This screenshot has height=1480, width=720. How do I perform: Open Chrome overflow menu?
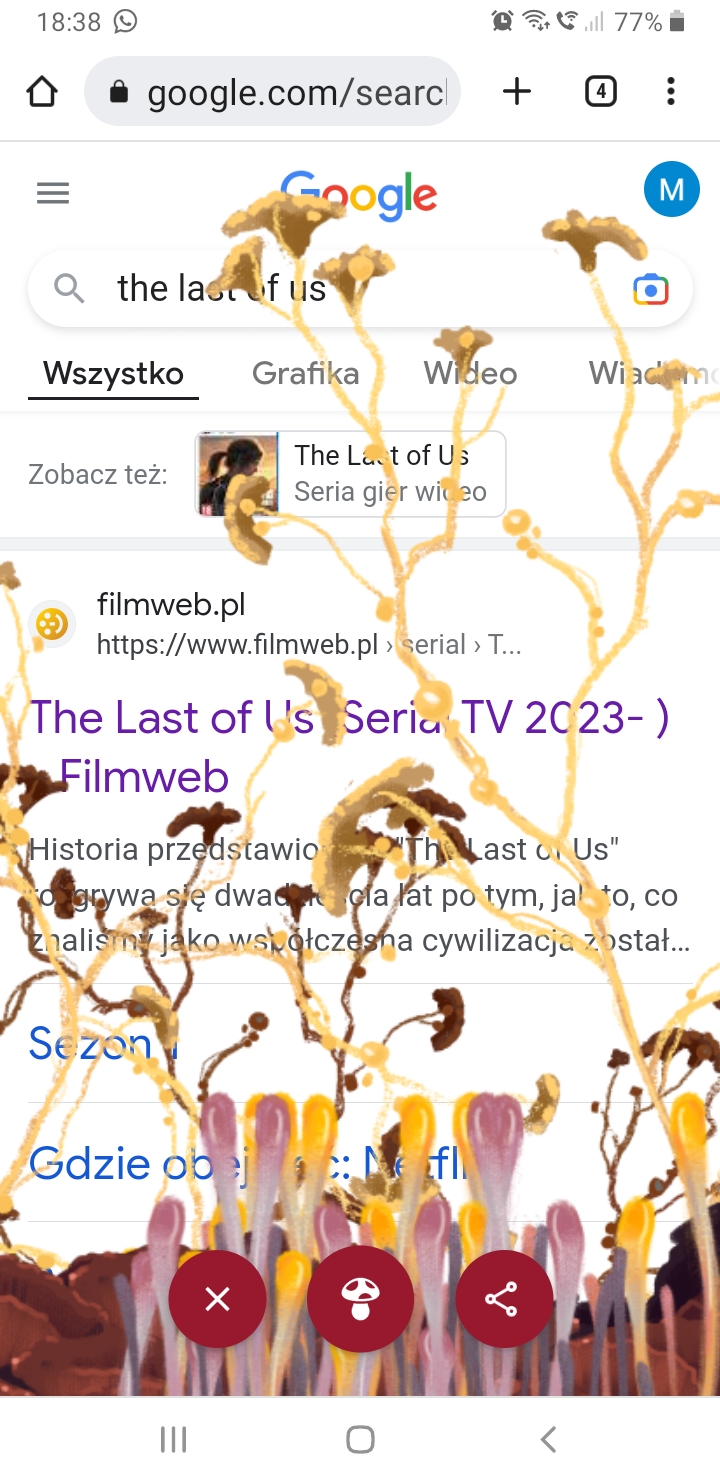(670, 92)
